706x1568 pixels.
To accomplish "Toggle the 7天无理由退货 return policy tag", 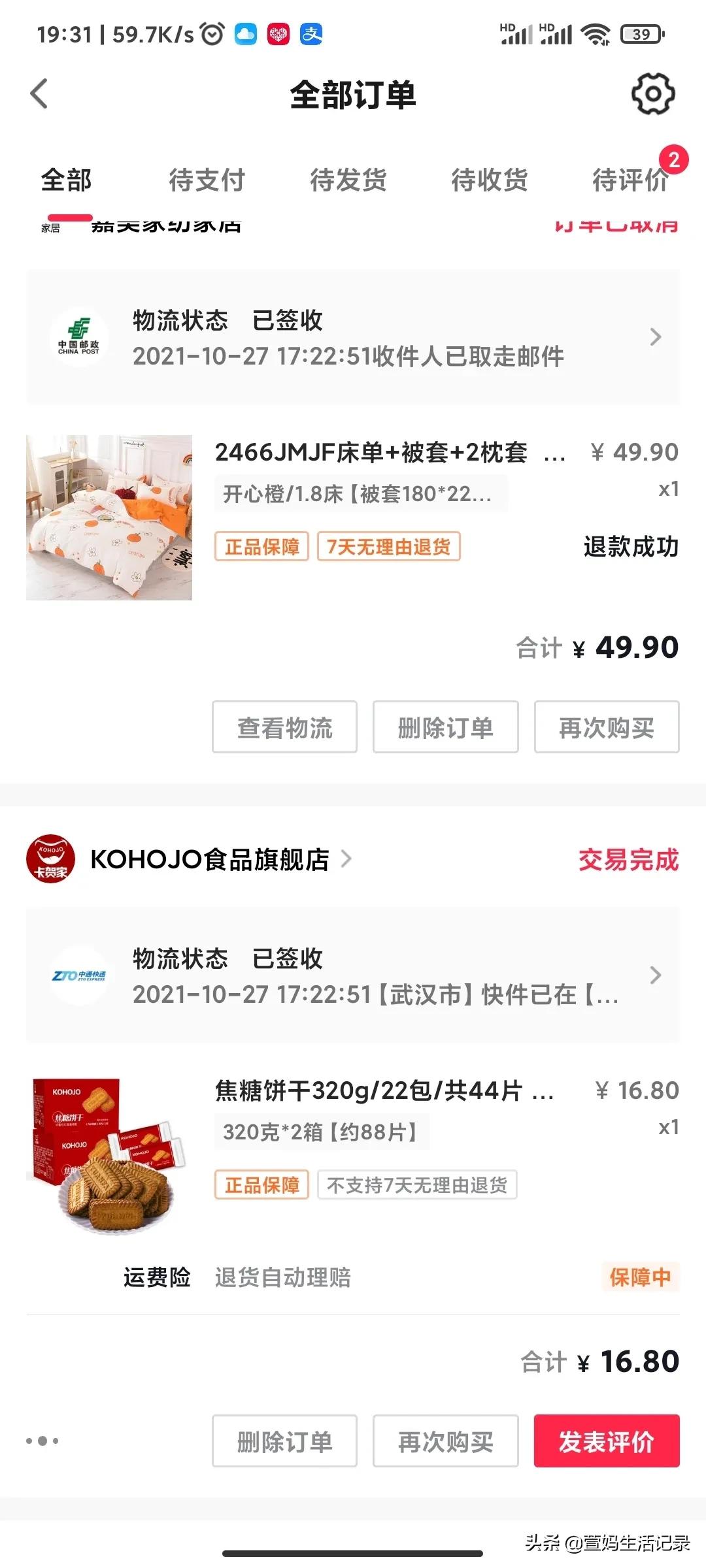I will tap(390, 547).
